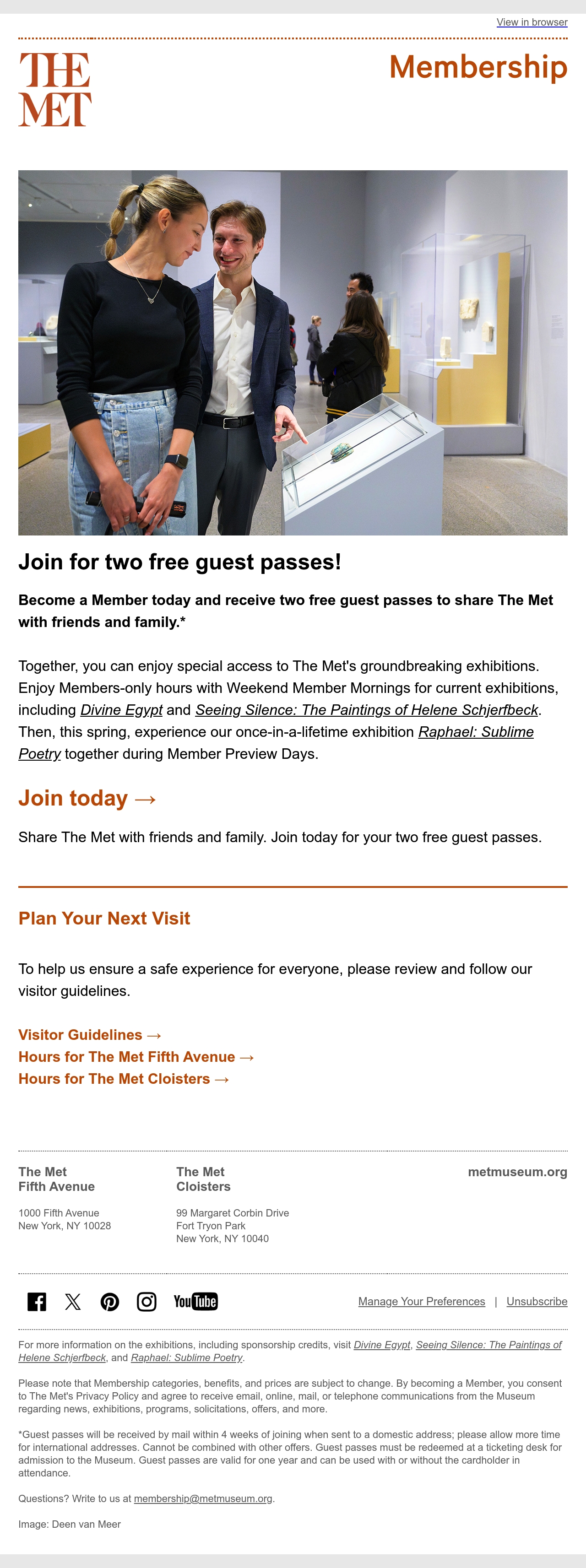Open the View in browser link

point(532,22)
